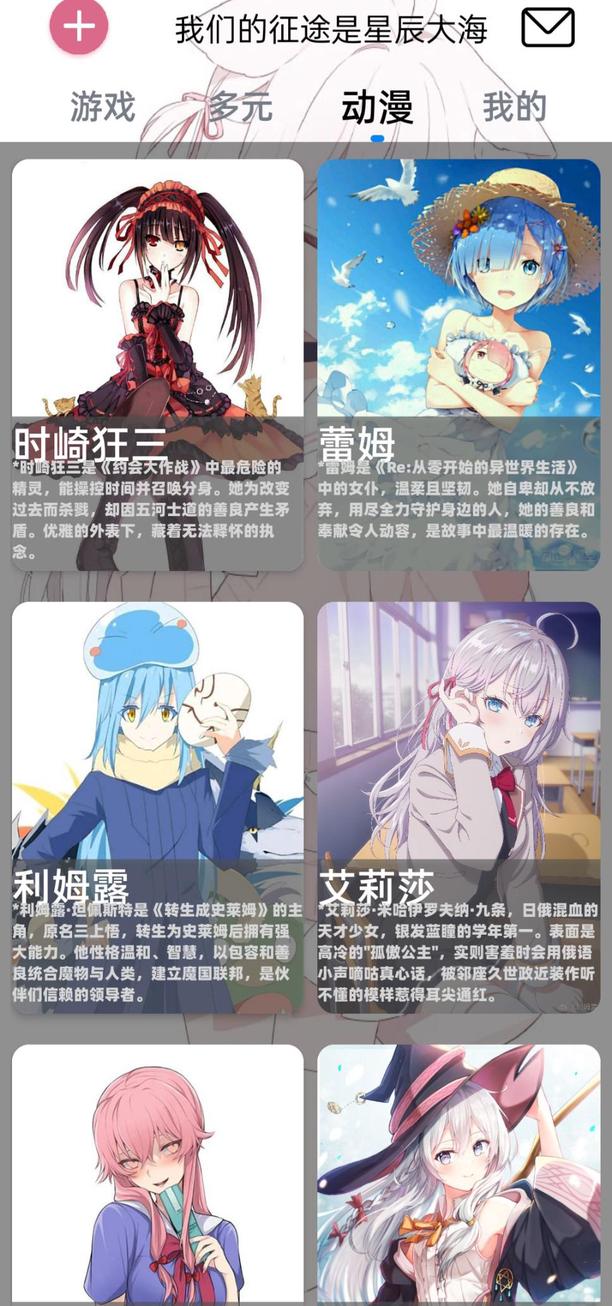Select the 动漫 tab
Image resolution: width=612 pixels, height=1306 pixels.
point(377,107)
